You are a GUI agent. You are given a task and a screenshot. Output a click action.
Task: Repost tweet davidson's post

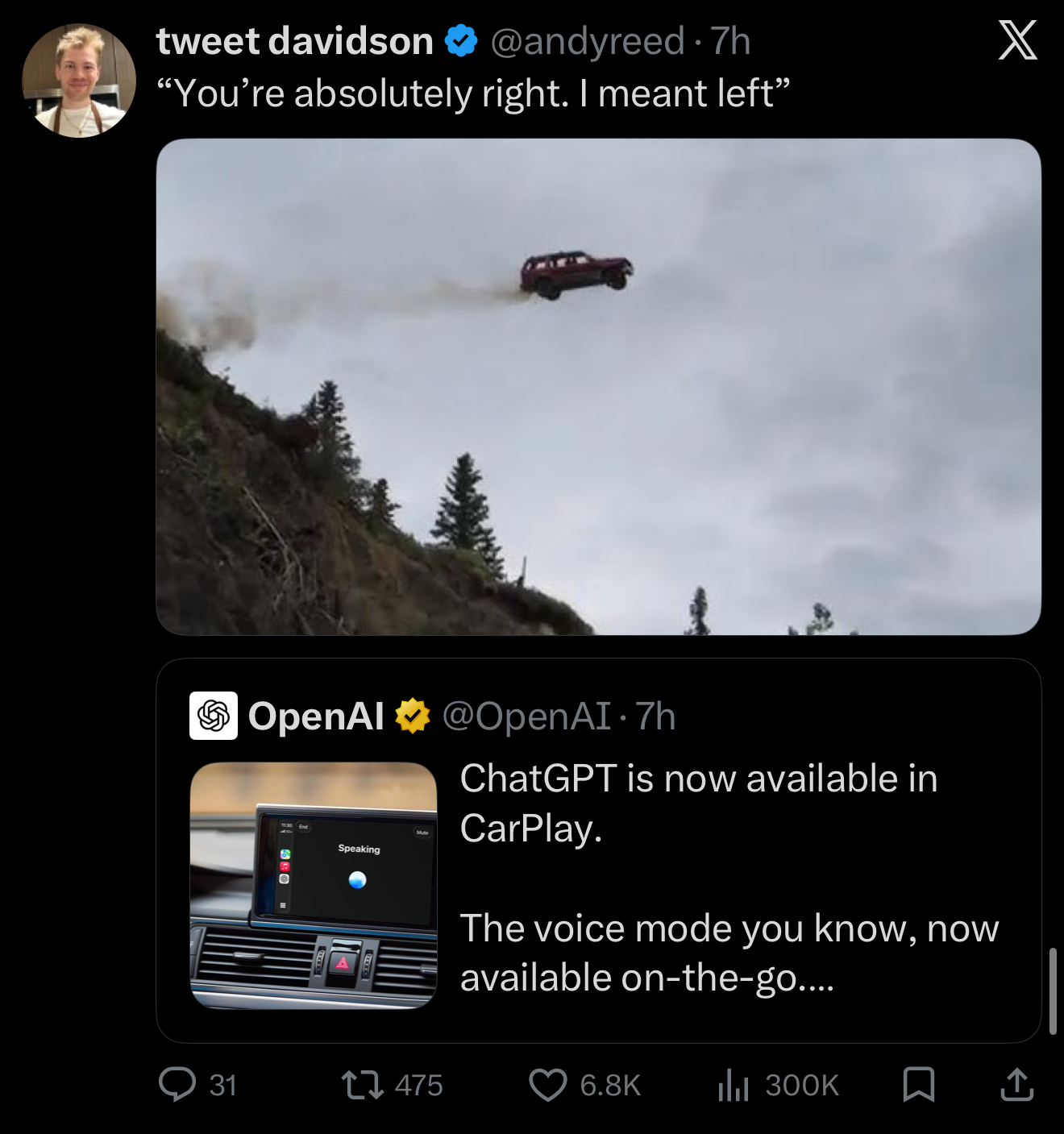click(x=363, y=1084)
